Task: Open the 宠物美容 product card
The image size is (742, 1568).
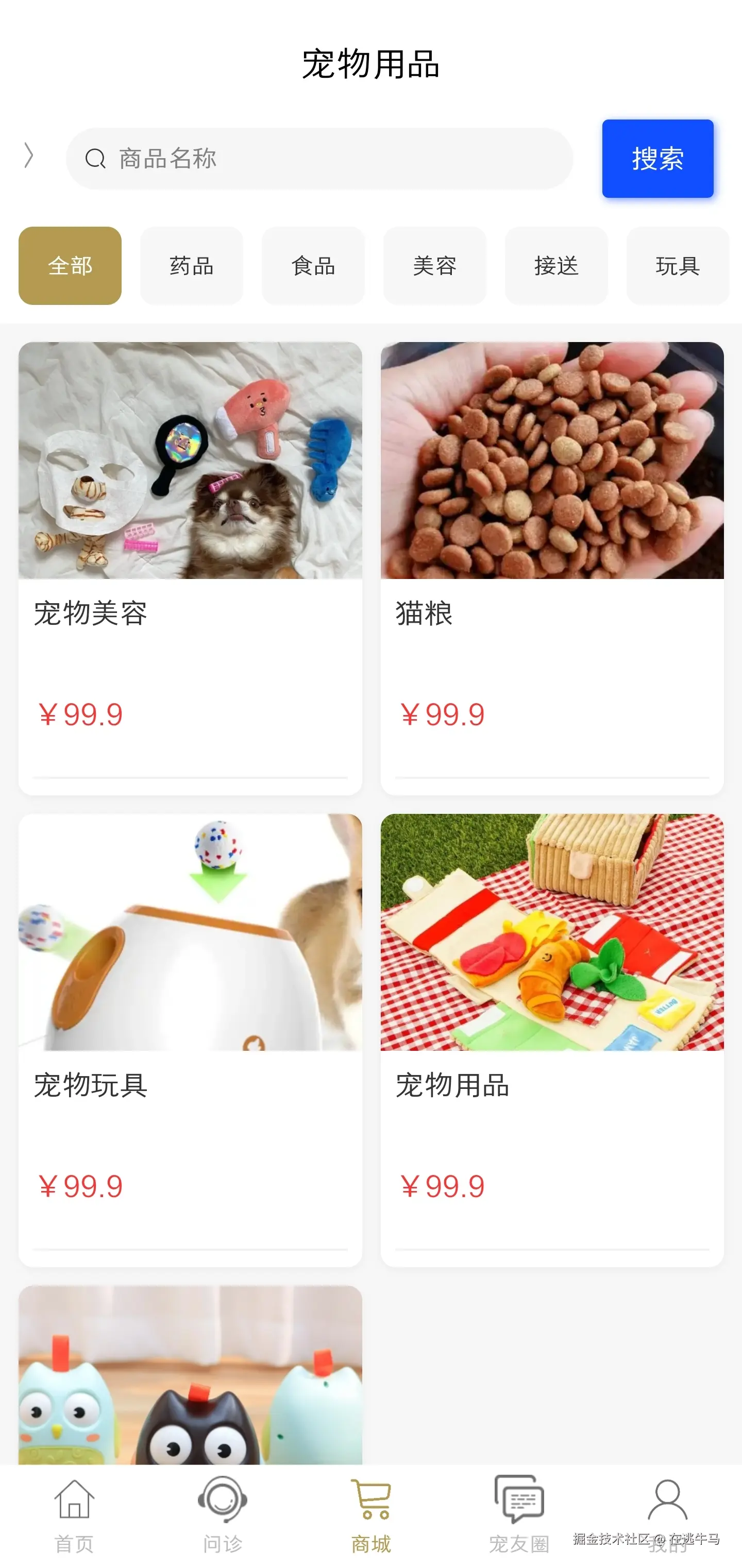Action: tap(190, 567)
